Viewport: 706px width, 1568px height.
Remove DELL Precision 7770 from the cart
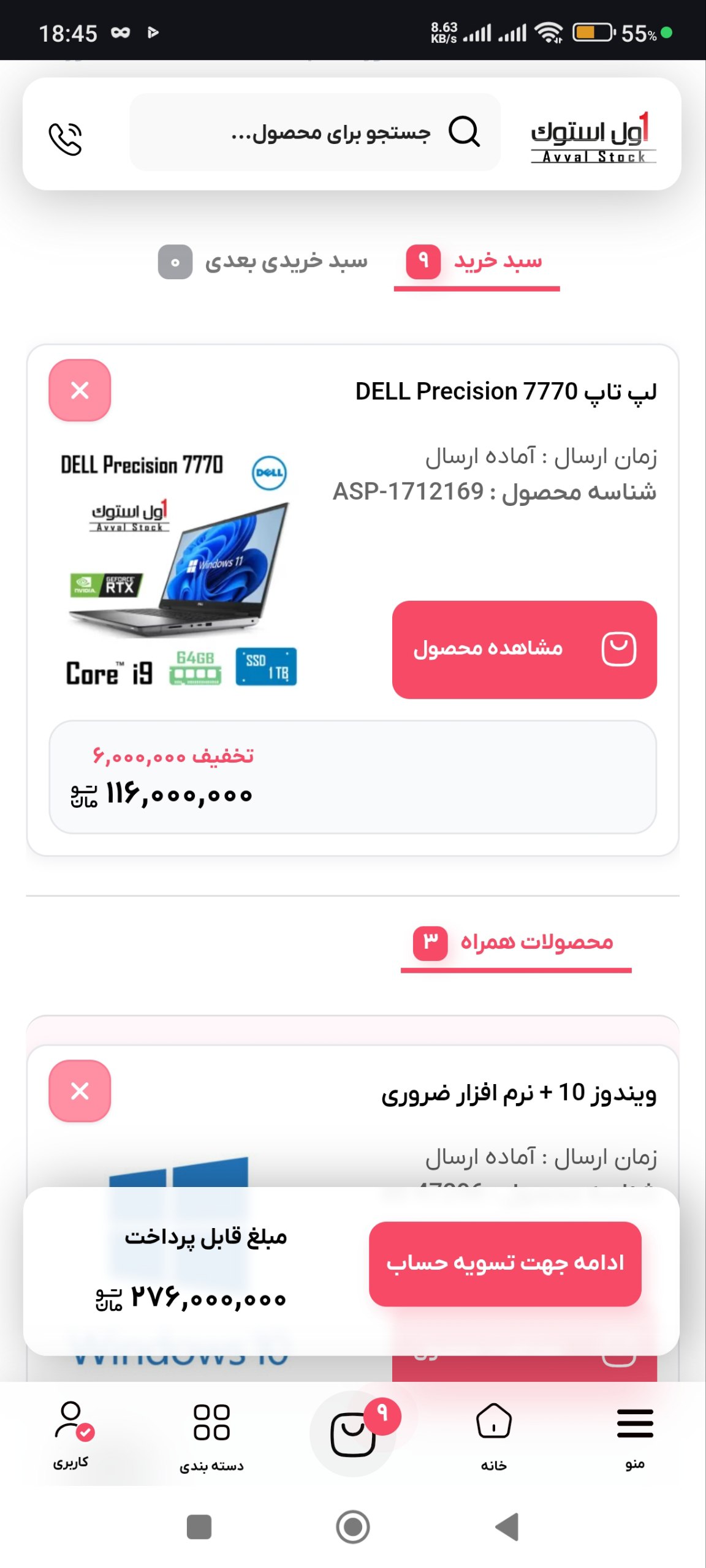click(x=78, y=391)
